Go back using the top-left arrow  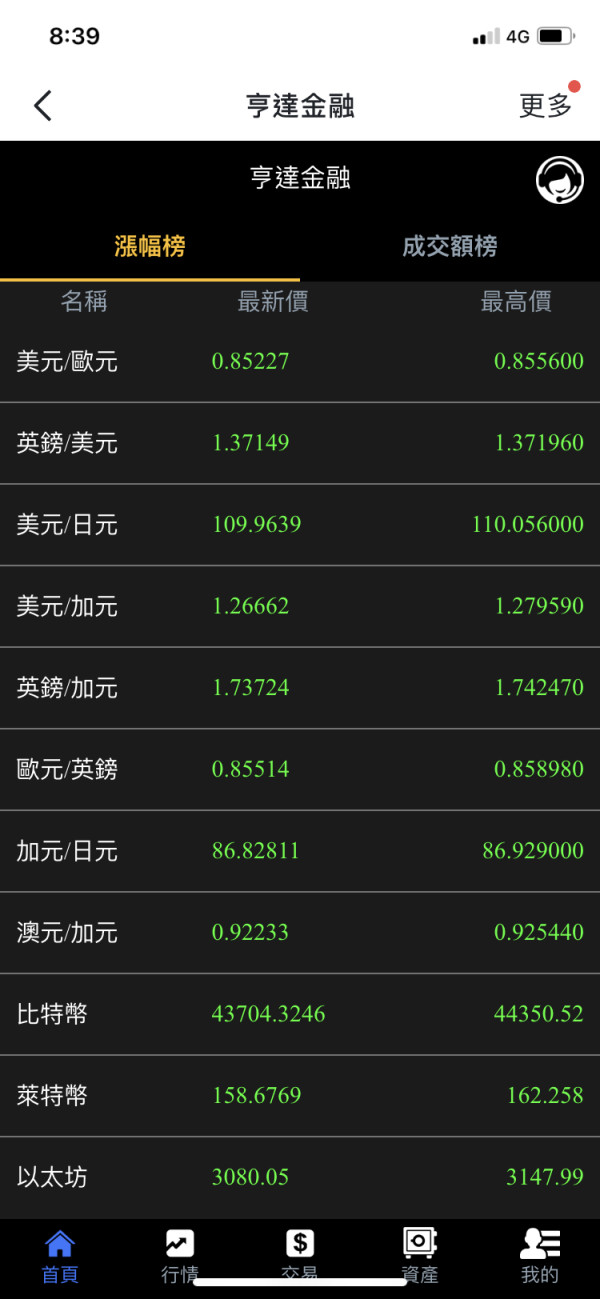pos(42,105)
